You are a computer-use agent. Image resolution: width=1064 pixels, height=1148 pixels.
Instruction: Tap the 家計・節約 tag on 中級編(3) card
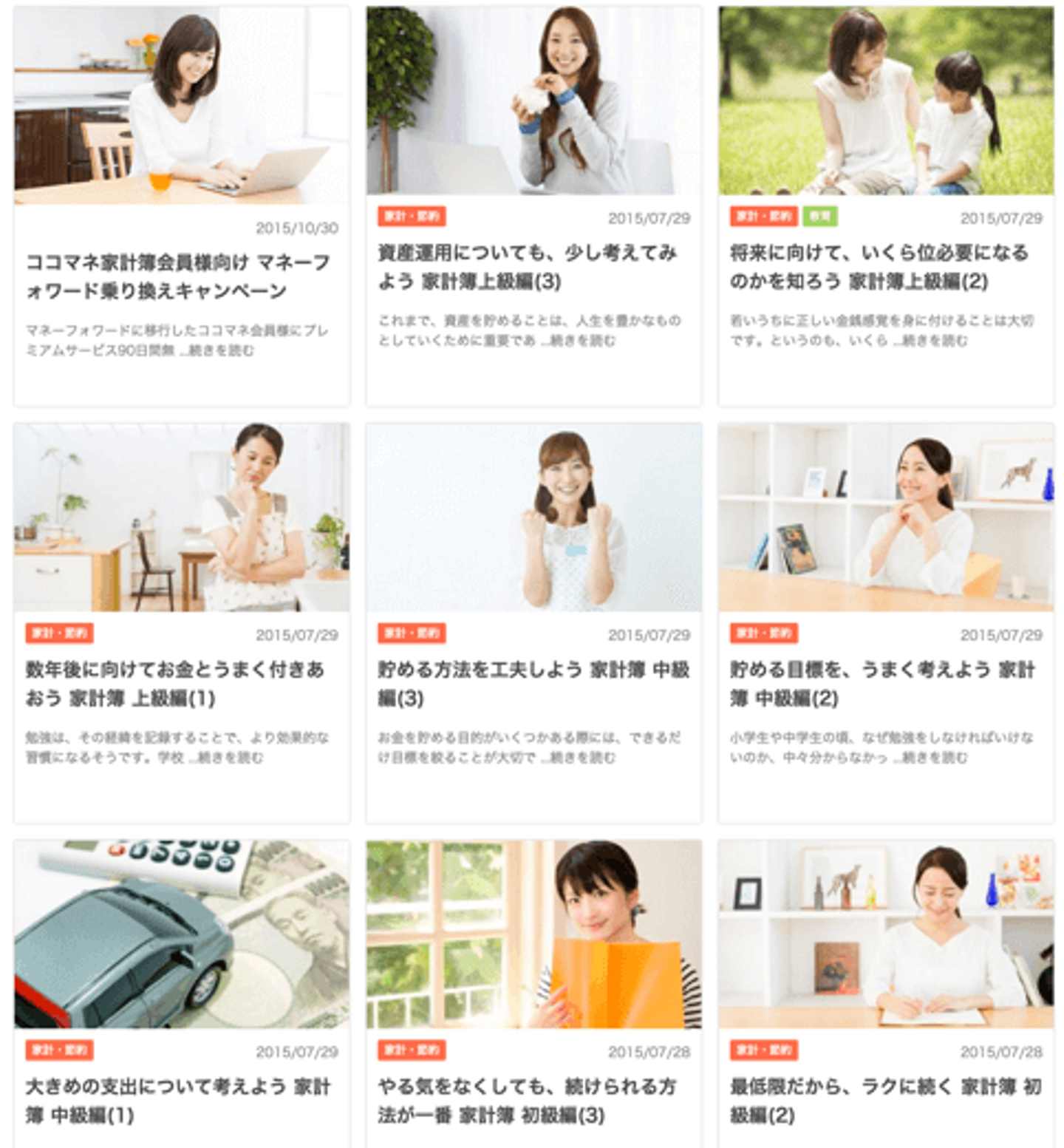coord(412,634)
